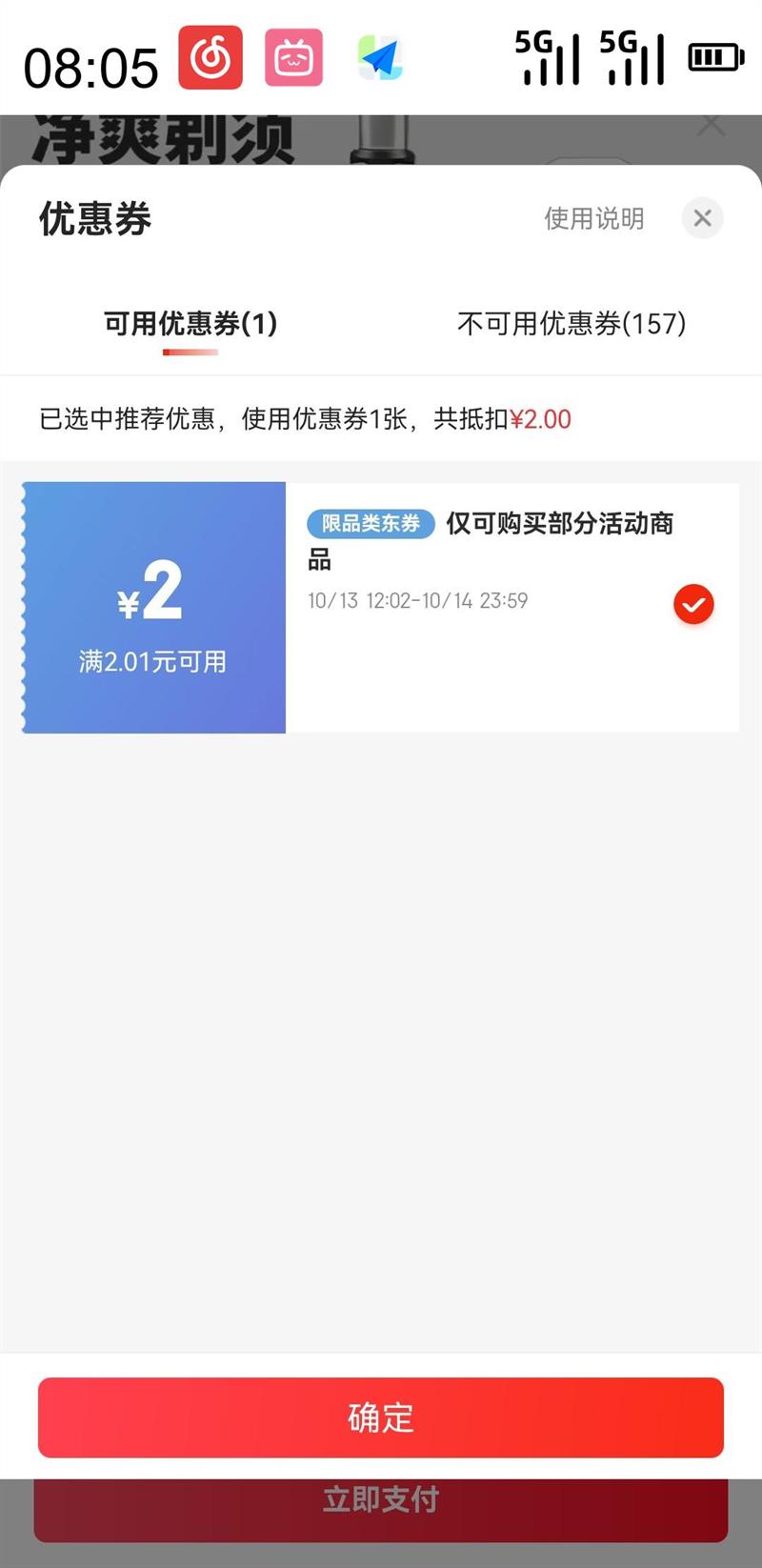This screenshot has width=762, height=1568.
Task: Confirm selection with 确定 button
Action: [x=381, y=1417]
